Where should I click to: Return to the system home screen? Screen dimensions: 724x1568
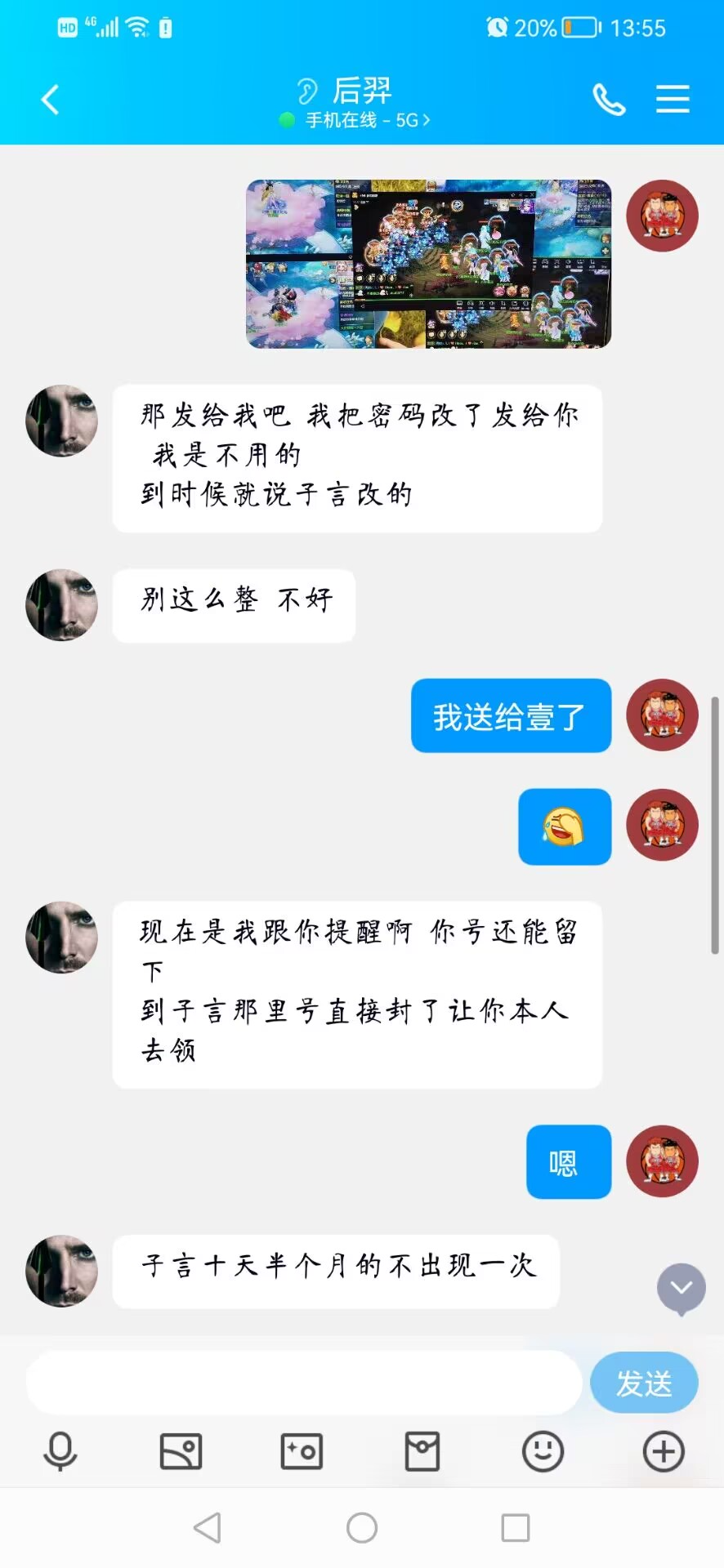coord(362,1527)
